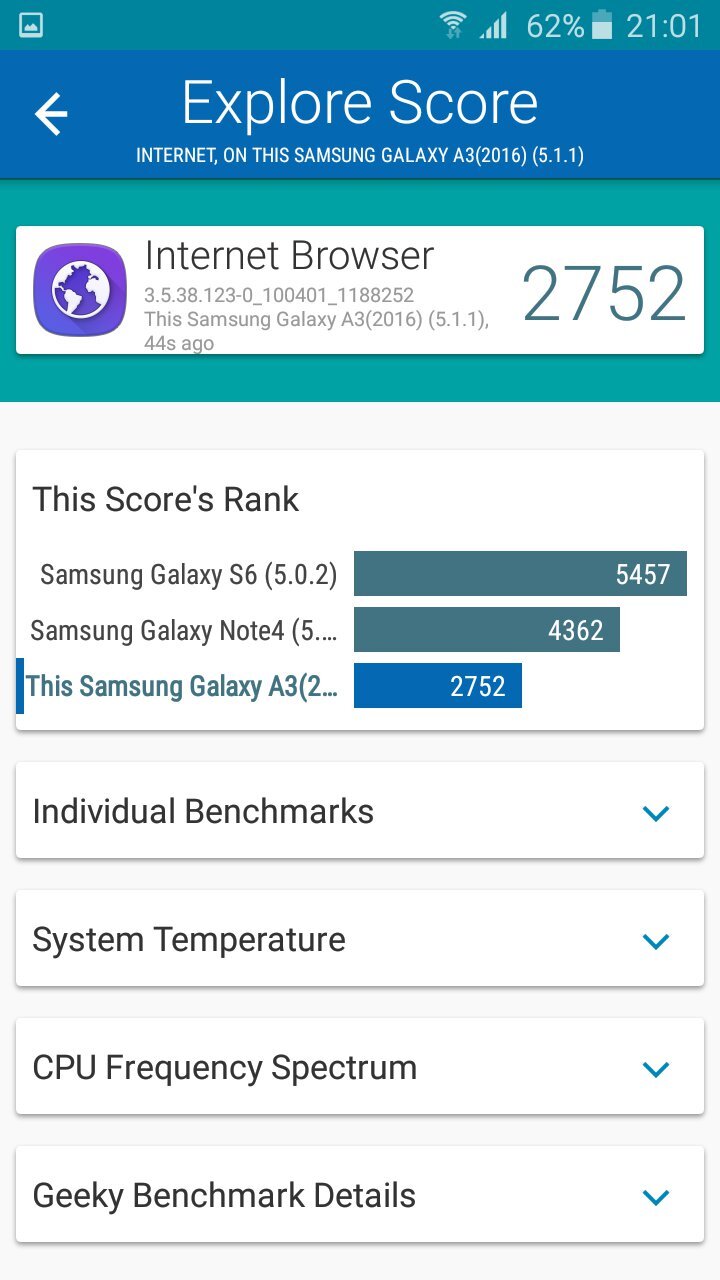The width and height of the screenshot is (720, 1280).
Task: Open This Score's Rank panel
Action: click(166, 498)
